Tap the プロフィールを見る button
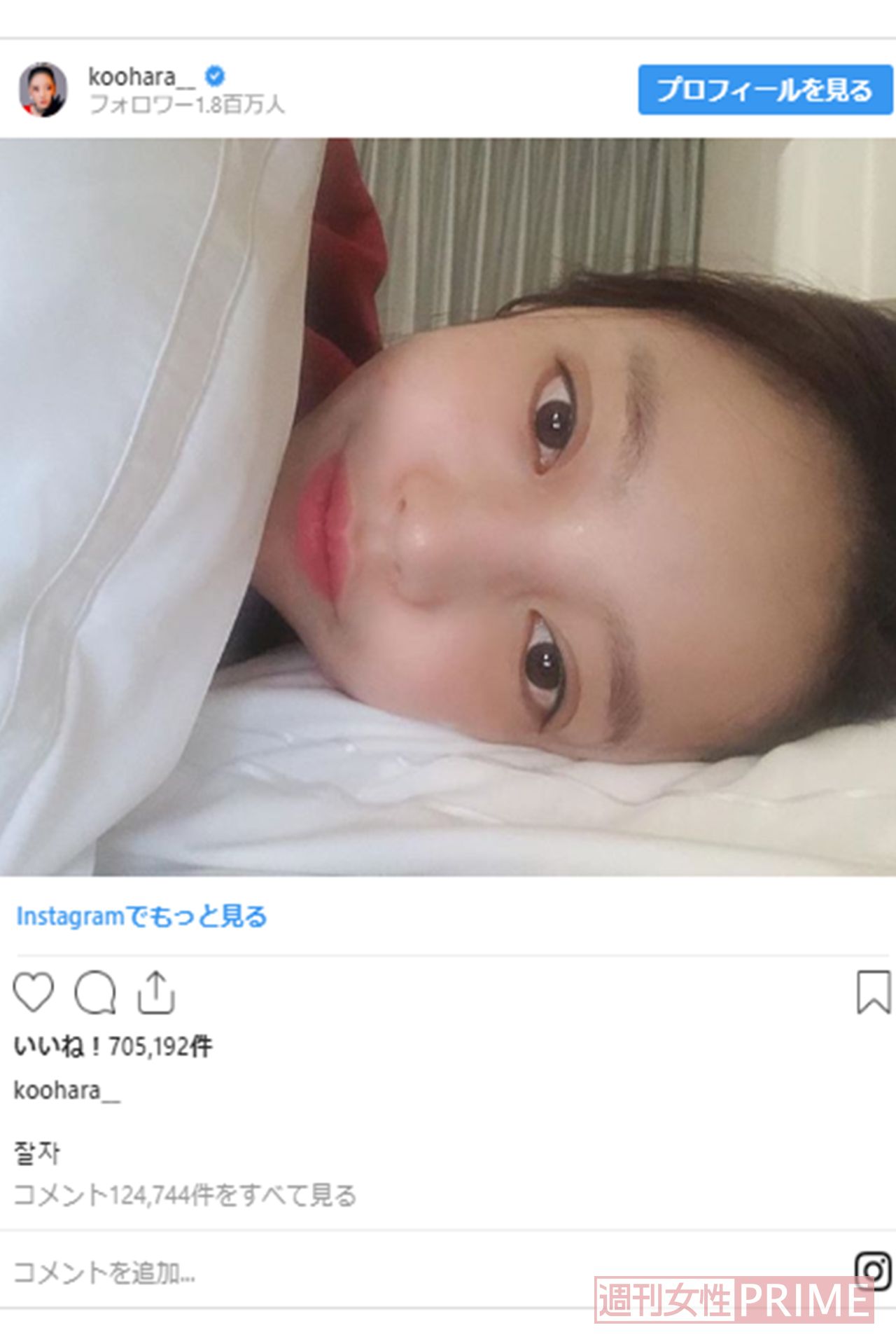This screenshot has height=1344, width=896. [x=764, y=90]
